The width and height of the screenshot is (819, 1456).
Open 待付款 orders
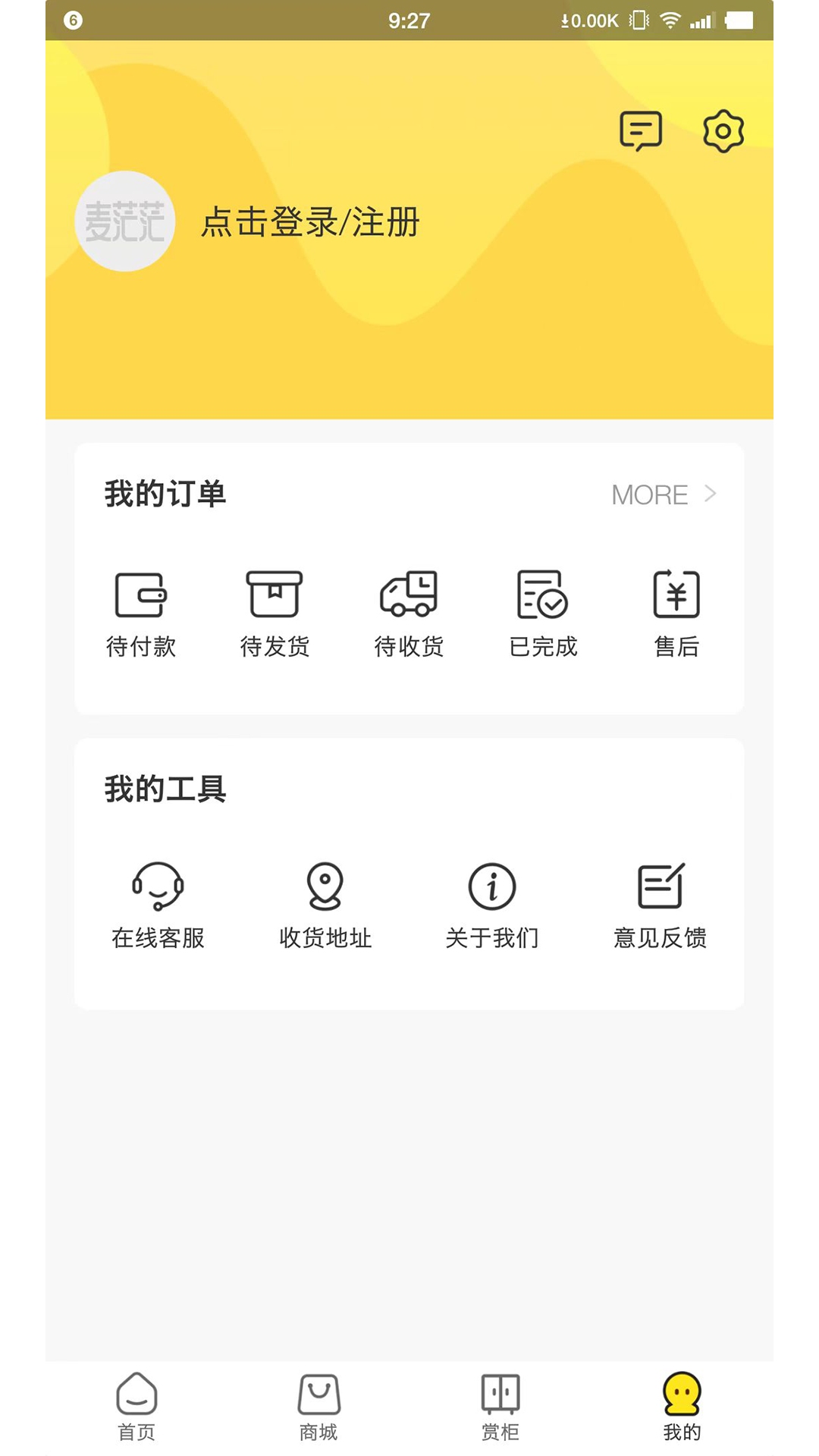[141, 614]
